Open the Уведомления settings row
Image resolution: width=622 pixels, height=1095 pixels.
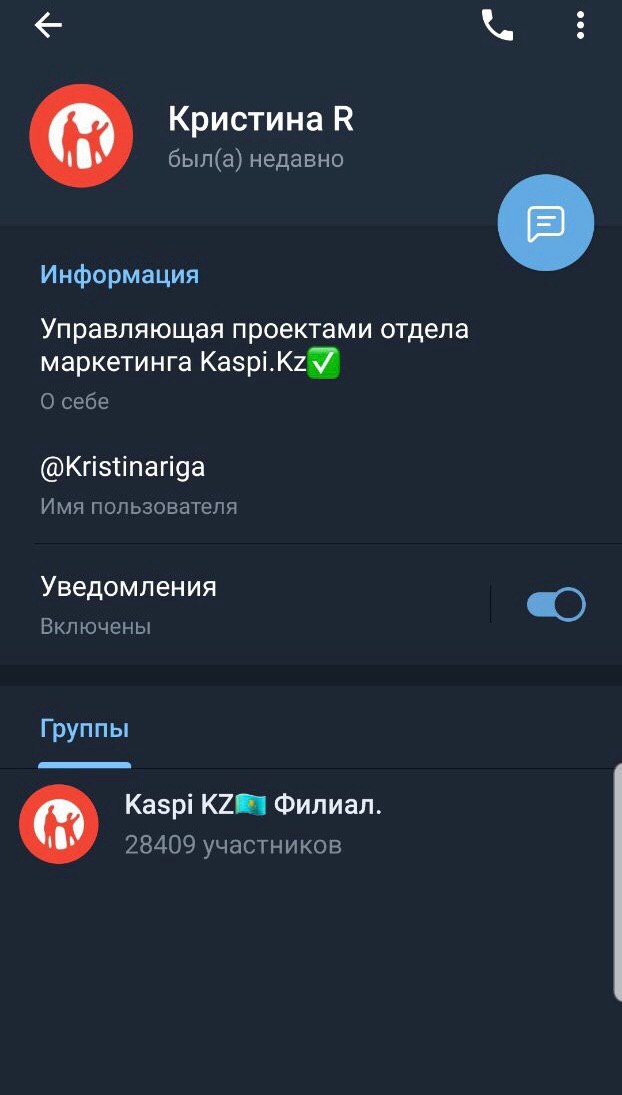click(x=244, y=605)
